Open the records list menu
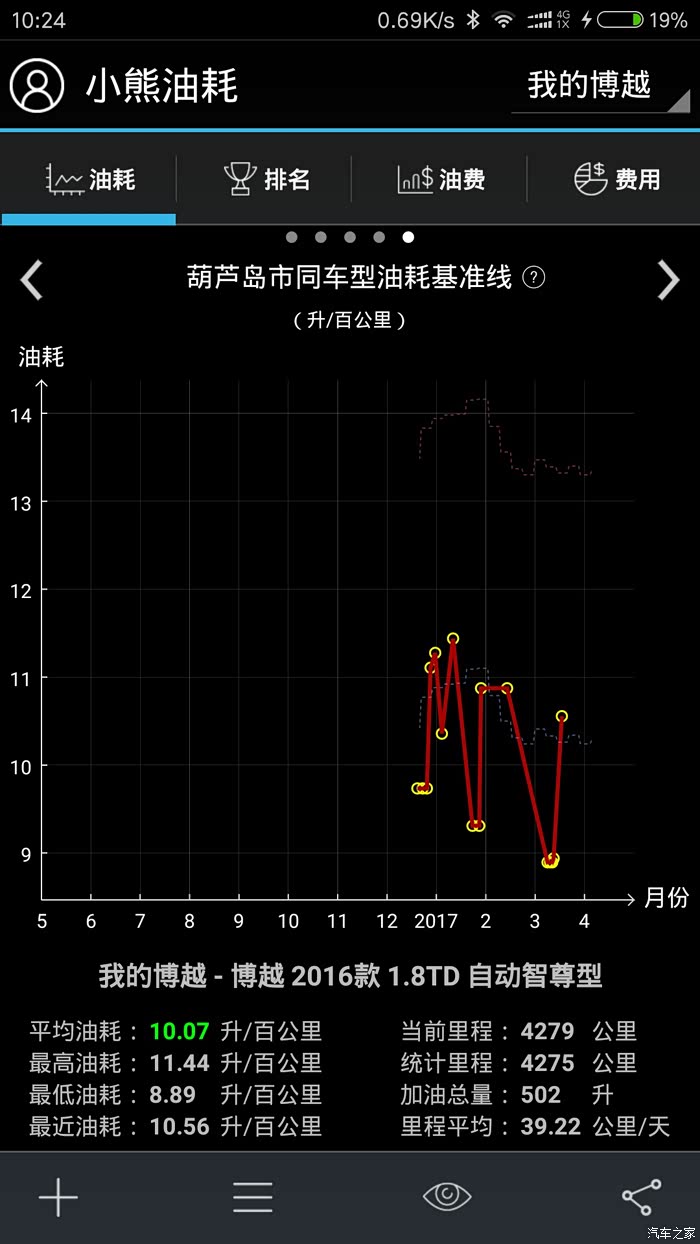Viewport: 700px width, 1244px height. tap(253, 1197)
